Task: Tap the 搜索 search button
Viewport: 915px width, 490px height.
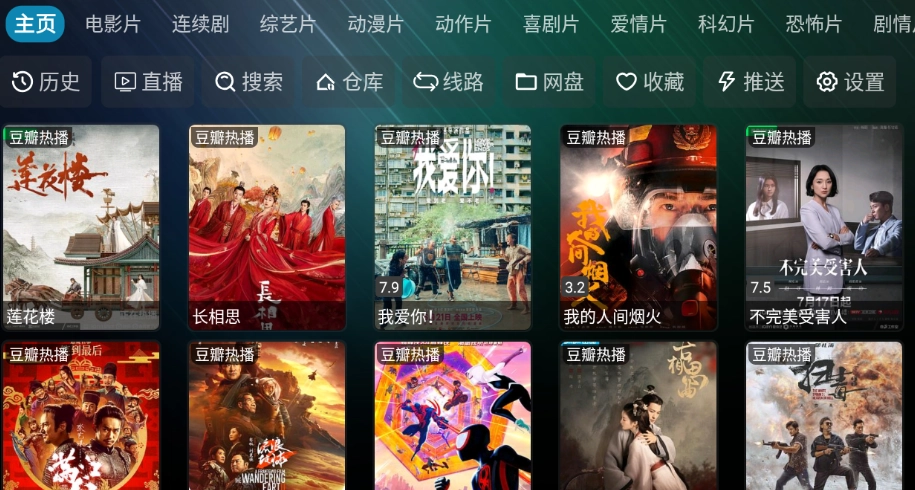Action: coord(249,82)
